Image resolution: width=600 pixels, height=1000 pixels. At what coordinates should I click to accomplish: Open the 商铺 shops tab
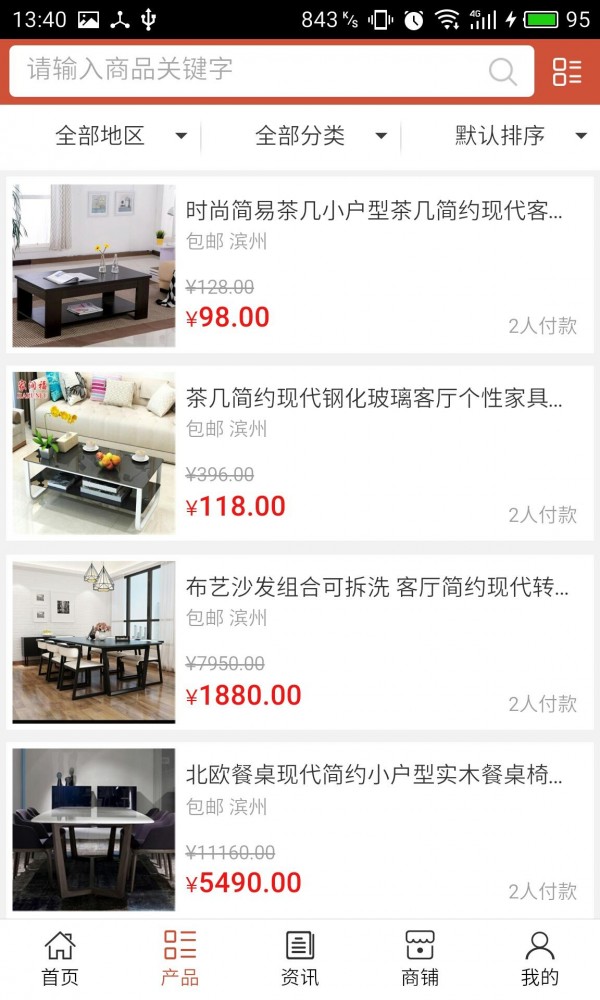(x=420, y=958)
